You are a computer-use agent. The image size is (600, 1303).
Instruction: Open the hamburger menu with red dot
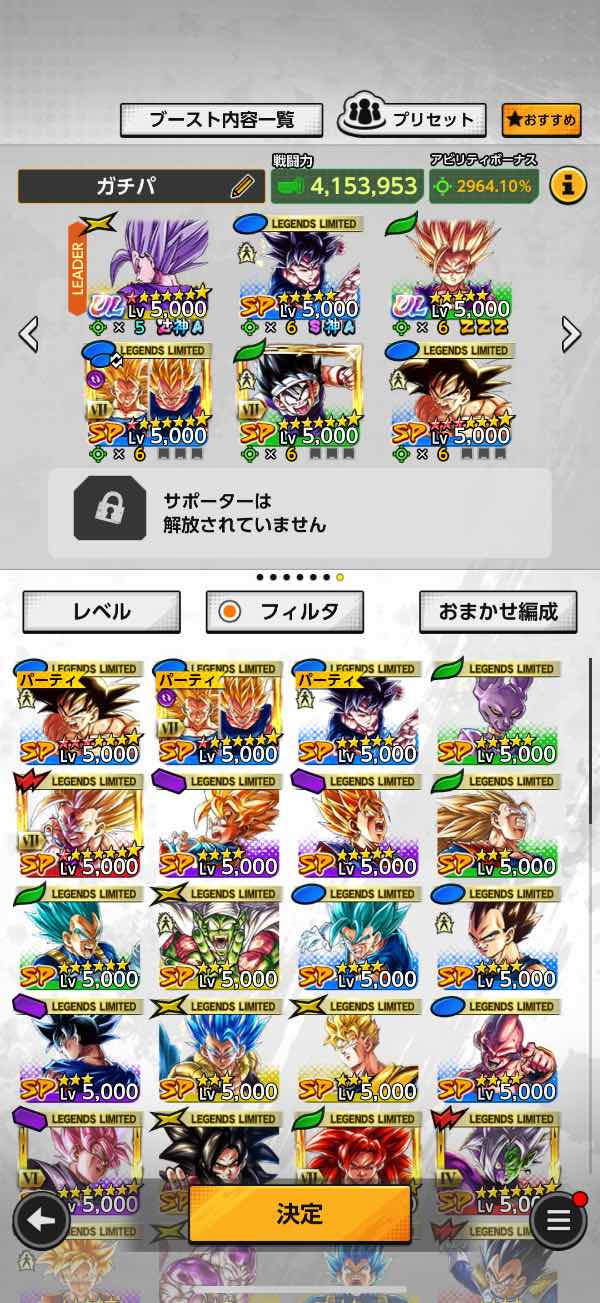click(558, 1220)
